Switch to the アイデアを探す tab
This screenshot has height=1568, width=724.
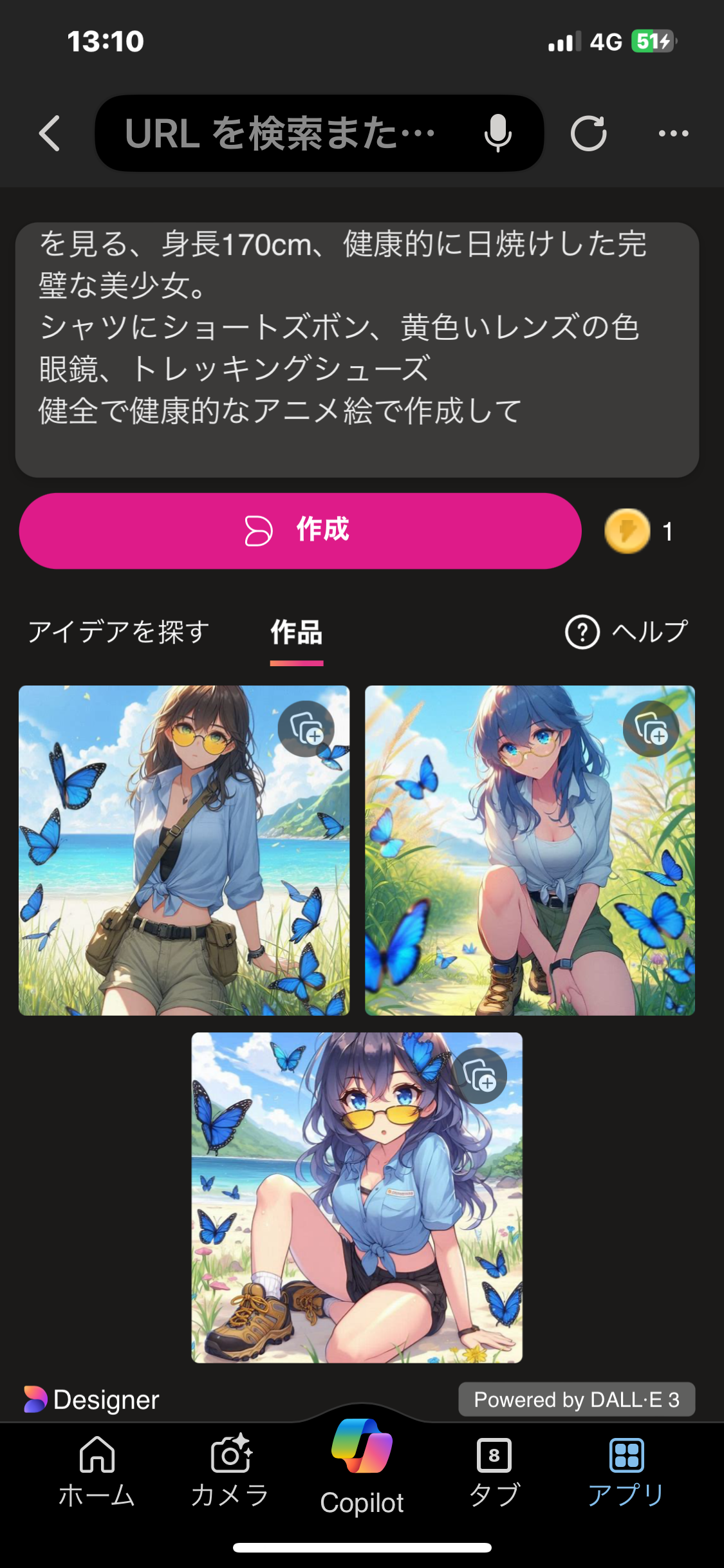(119, 631)
